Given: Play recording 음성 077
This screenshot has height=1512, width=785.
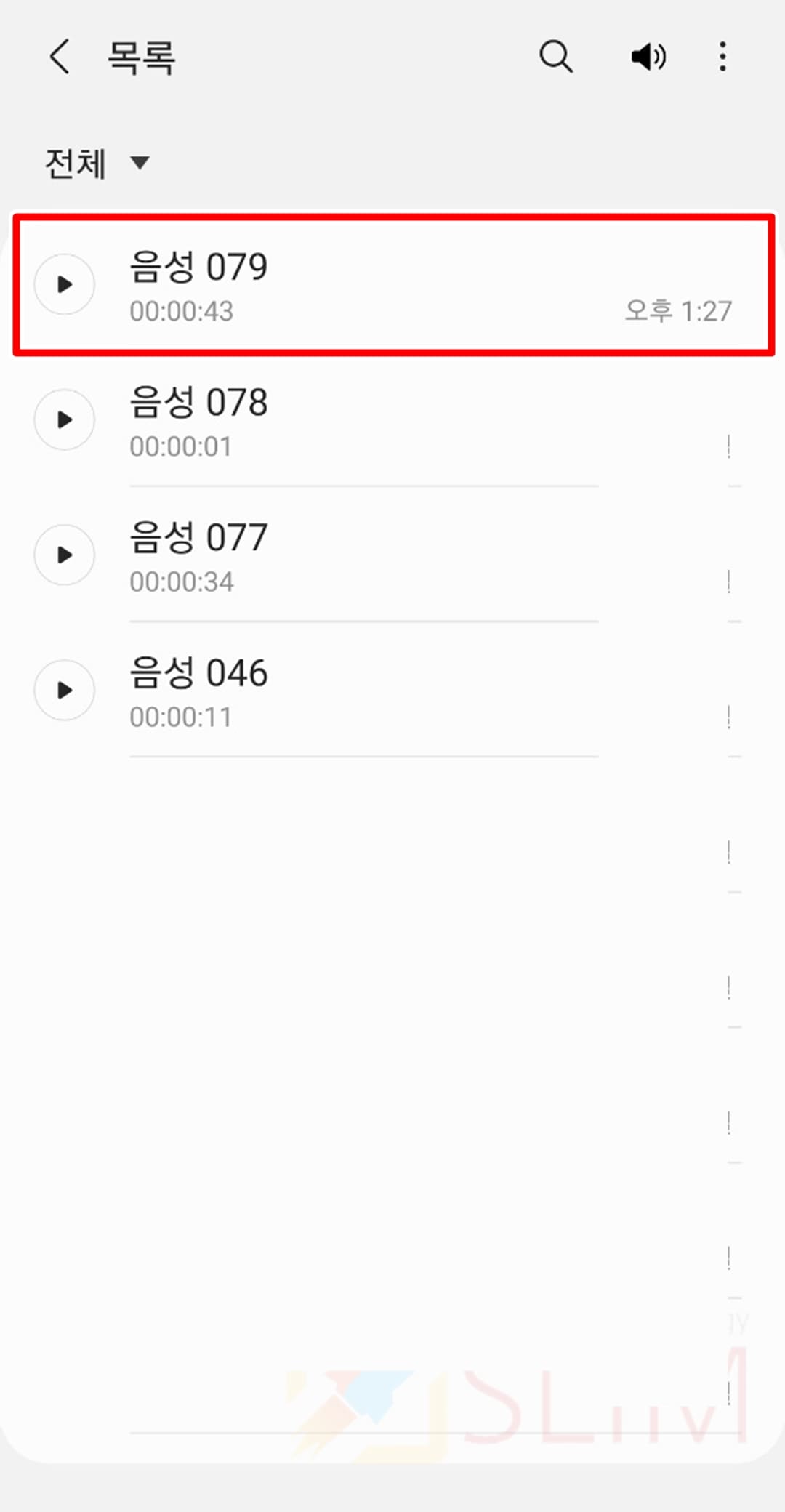Looking at the screenshot, I should click(65, 555).
